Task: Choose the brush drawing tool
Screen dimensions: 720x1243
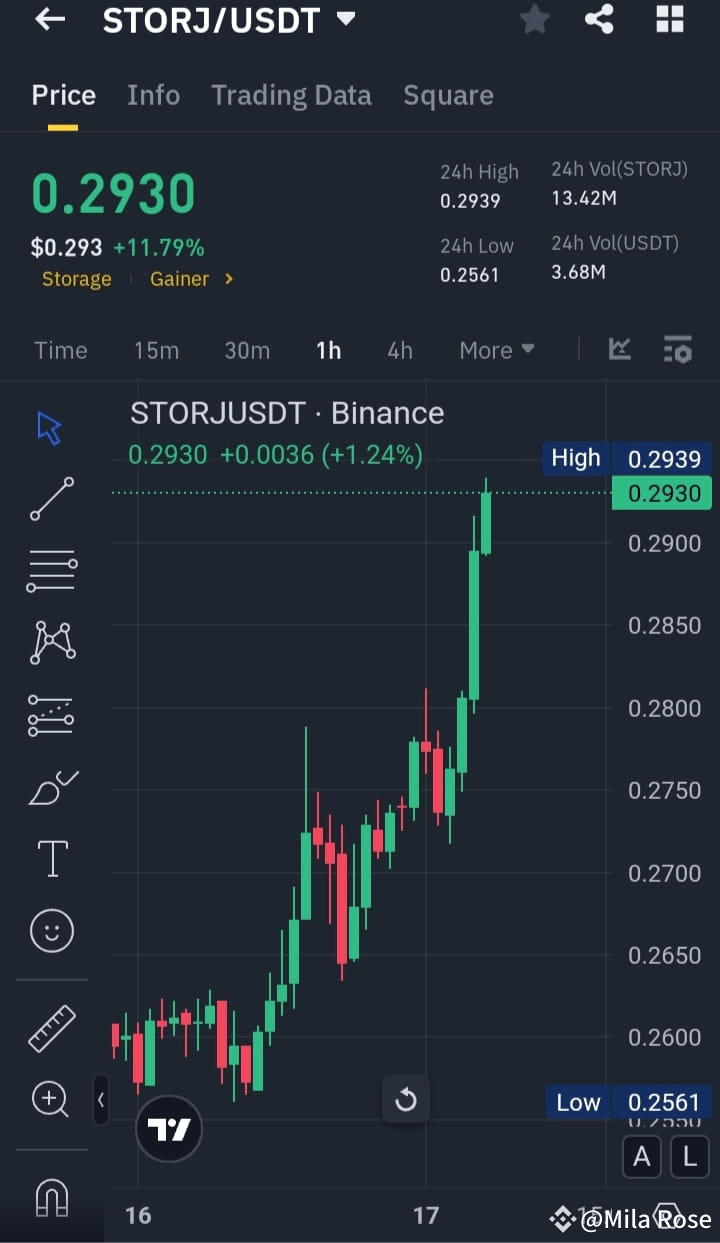Action: coord(51,786)
